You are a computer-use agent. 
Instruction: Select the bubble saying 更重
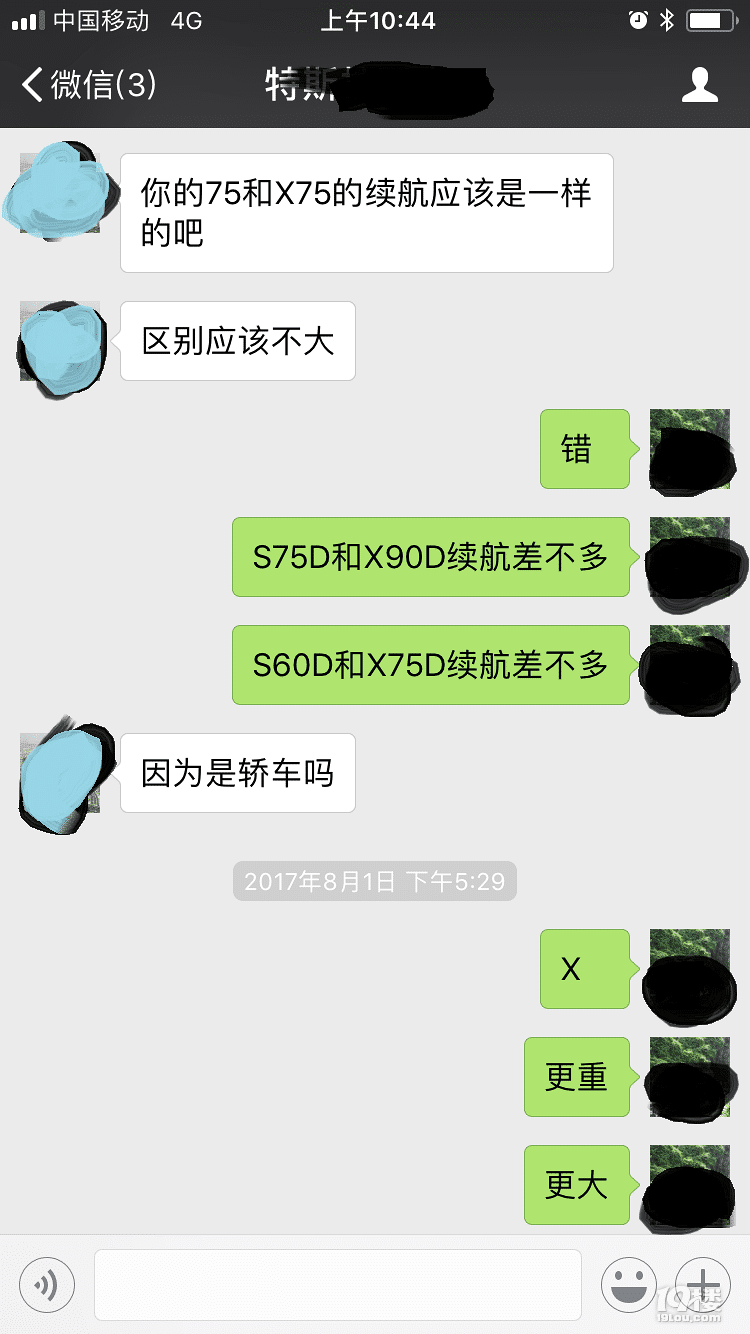coord(576,1078)
